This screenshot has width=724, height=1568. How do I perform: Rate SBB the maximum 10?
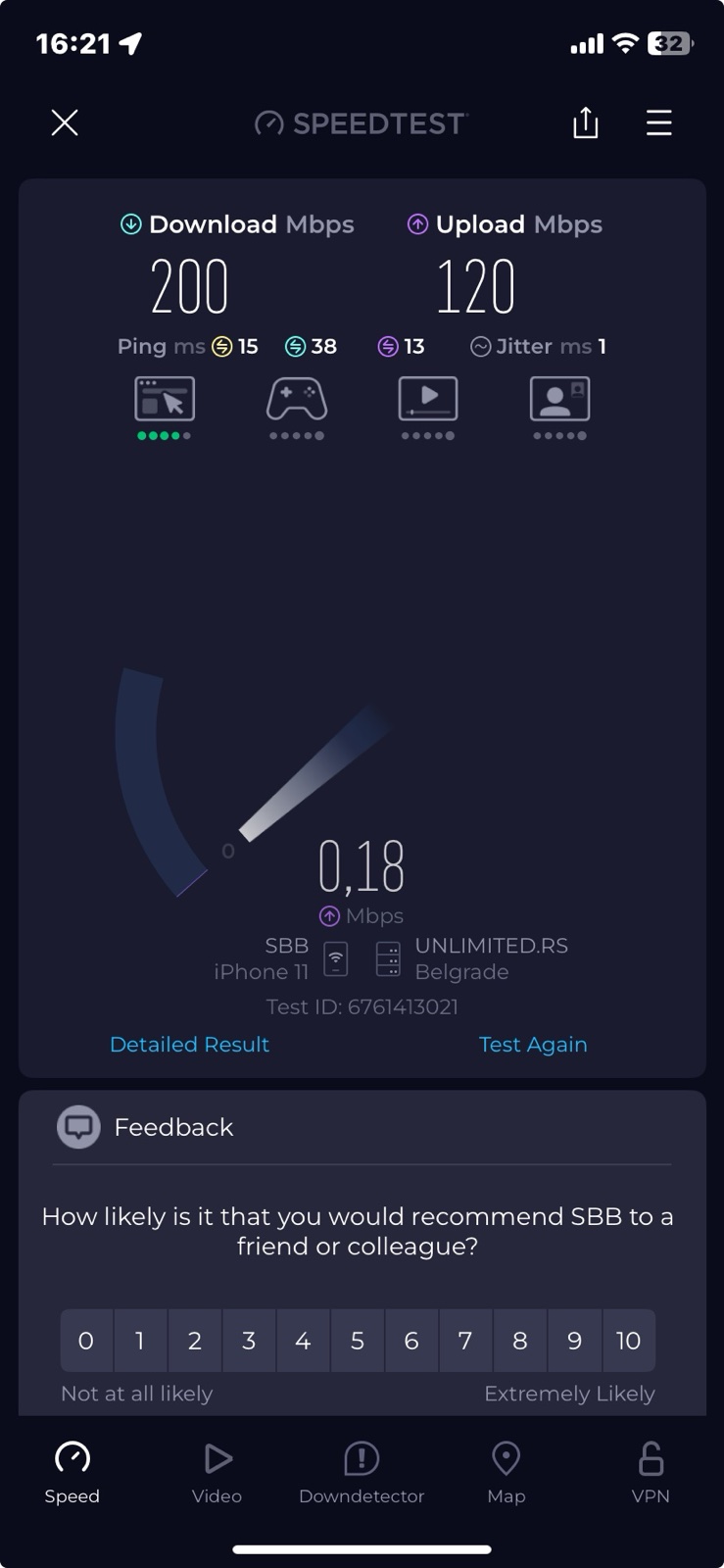coord(628,1340)
